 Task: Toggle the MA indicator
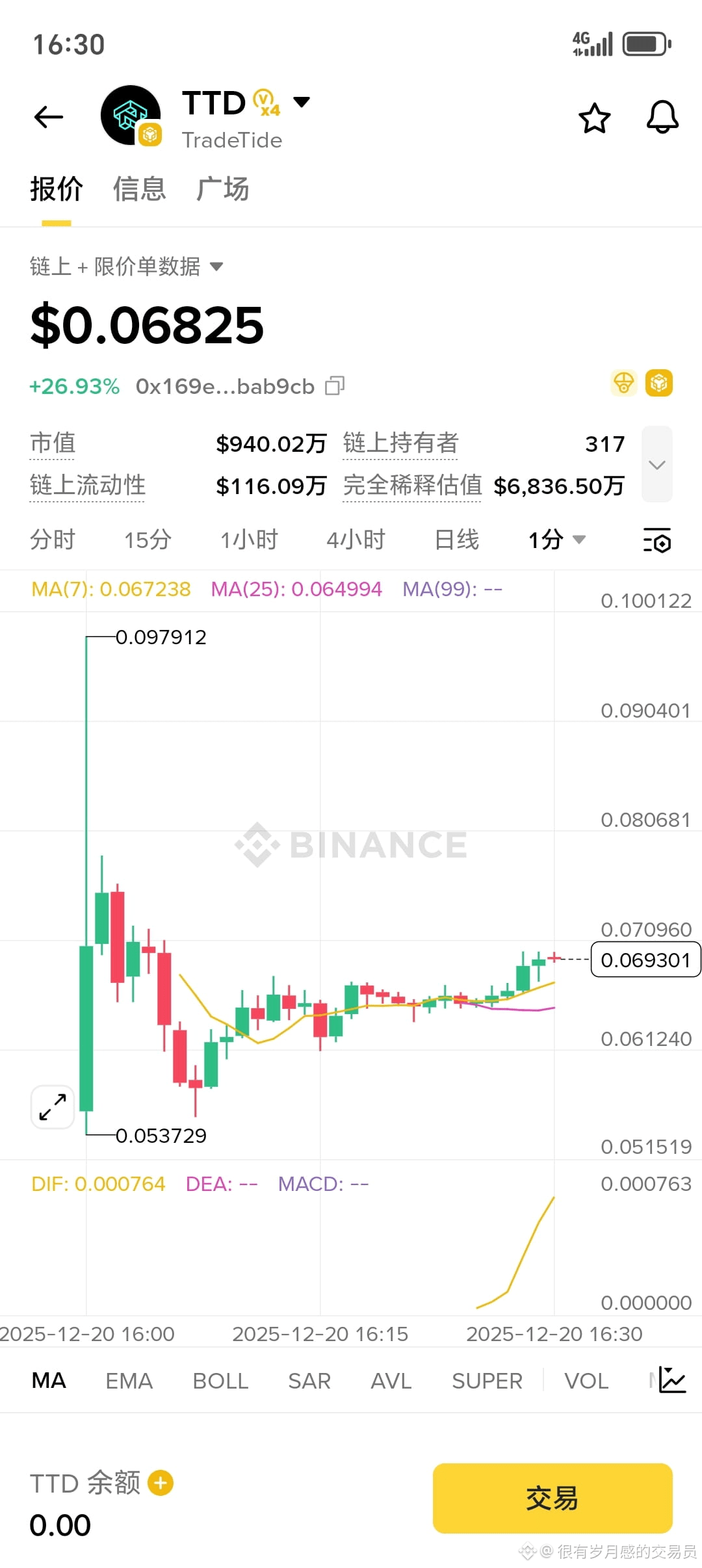(49, 1380)
